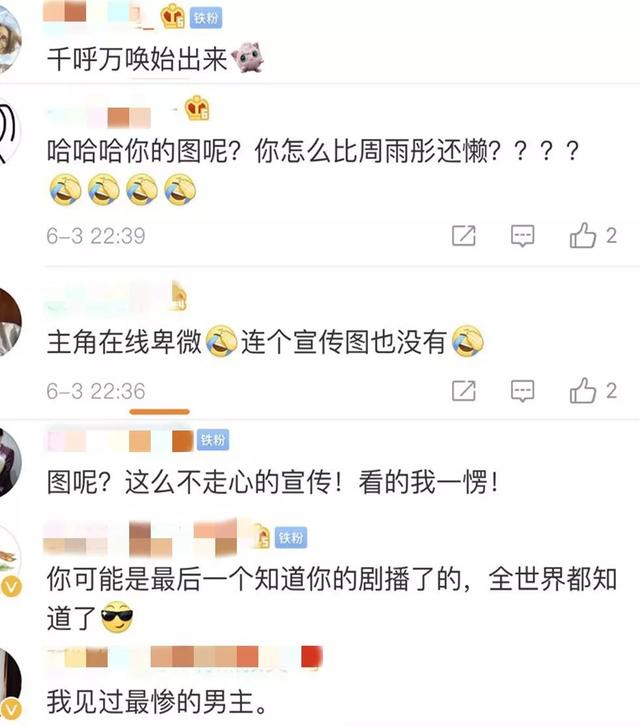Open avatar of the 图呢 commenter
Viewport: 640px width, 726px height.
pos(10,461)
